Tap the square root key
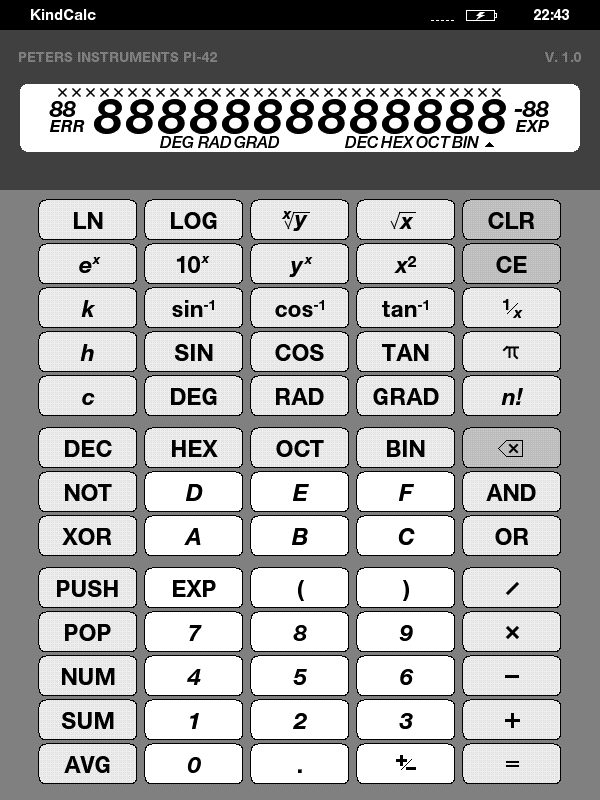Image resolution: width=600 pixels, height=800 pixels. [405, 221]
